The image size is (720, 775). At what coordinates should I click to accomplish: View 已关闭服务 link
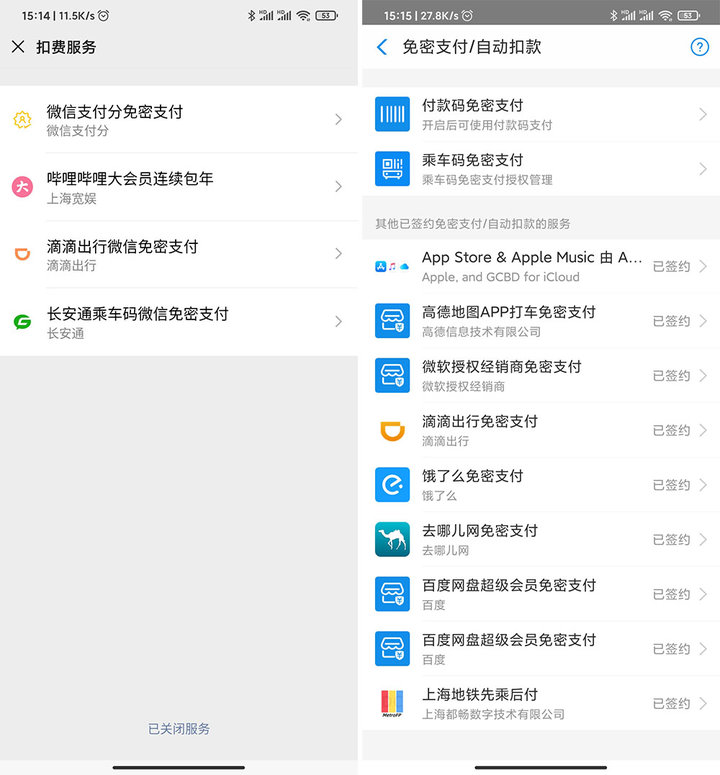(179, 729)
